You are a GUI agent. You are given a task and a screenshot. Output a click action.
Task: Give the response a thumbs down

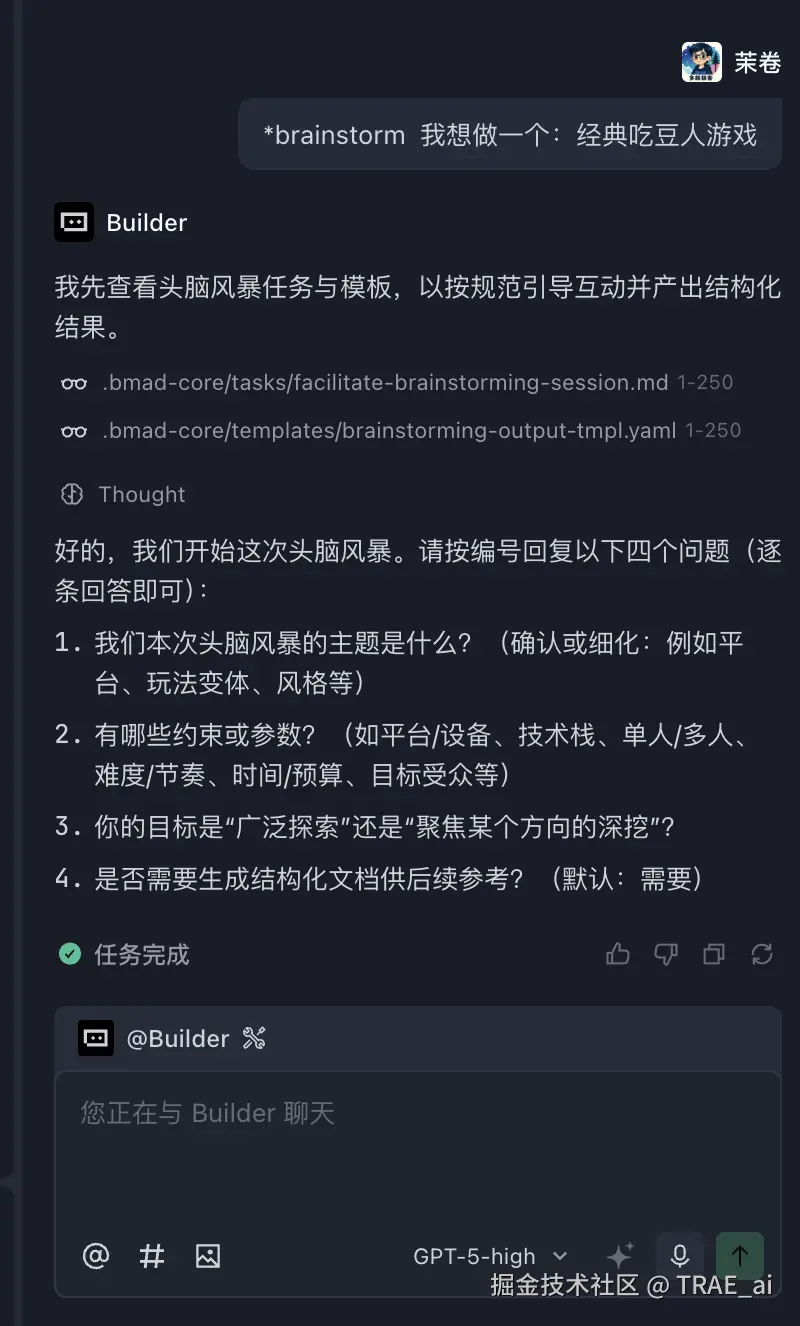click(x=666, y=954)
